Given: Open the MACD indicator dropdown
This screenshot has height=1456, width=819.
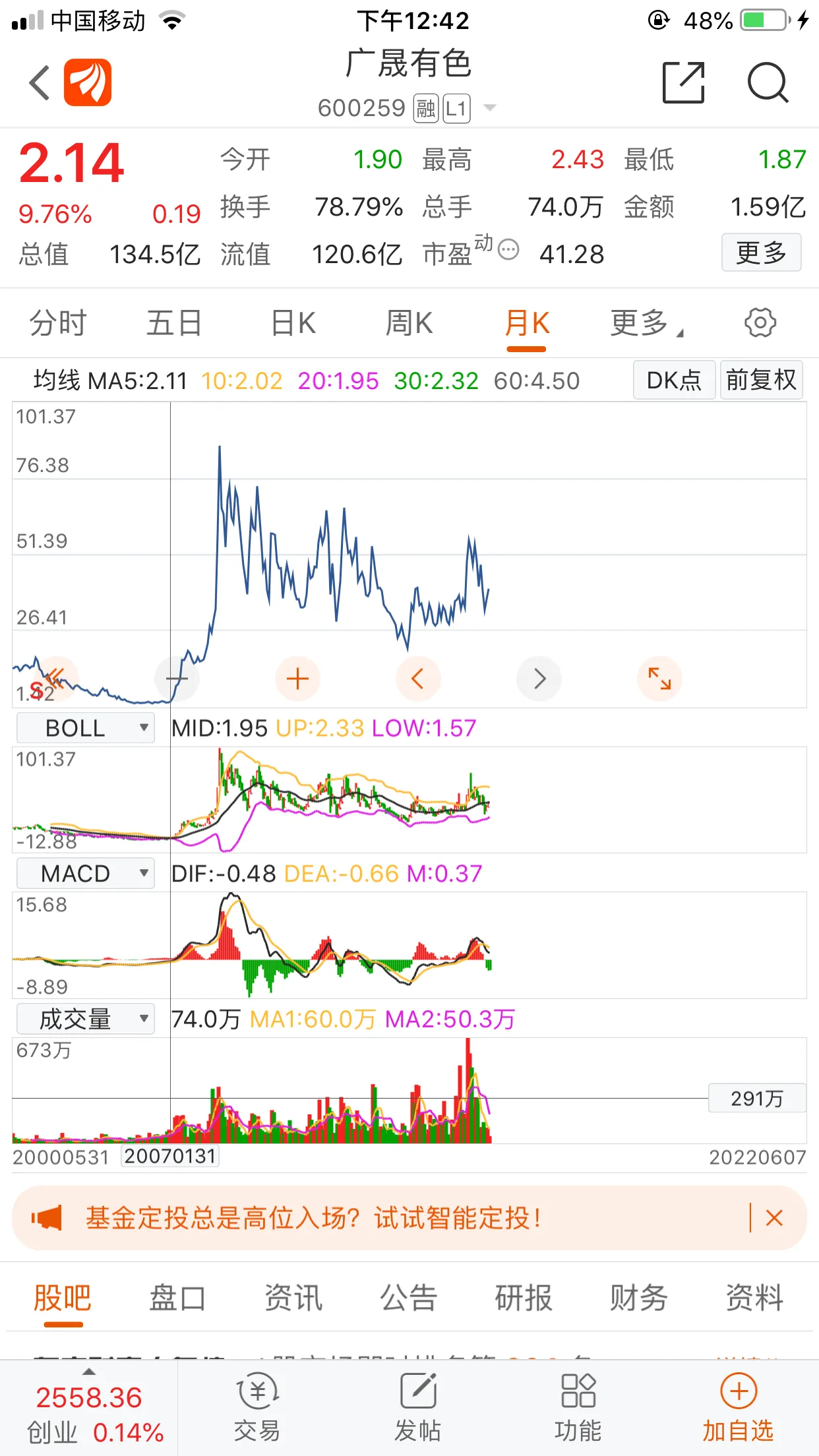Looking at the screenshot, I should [85, 873].
